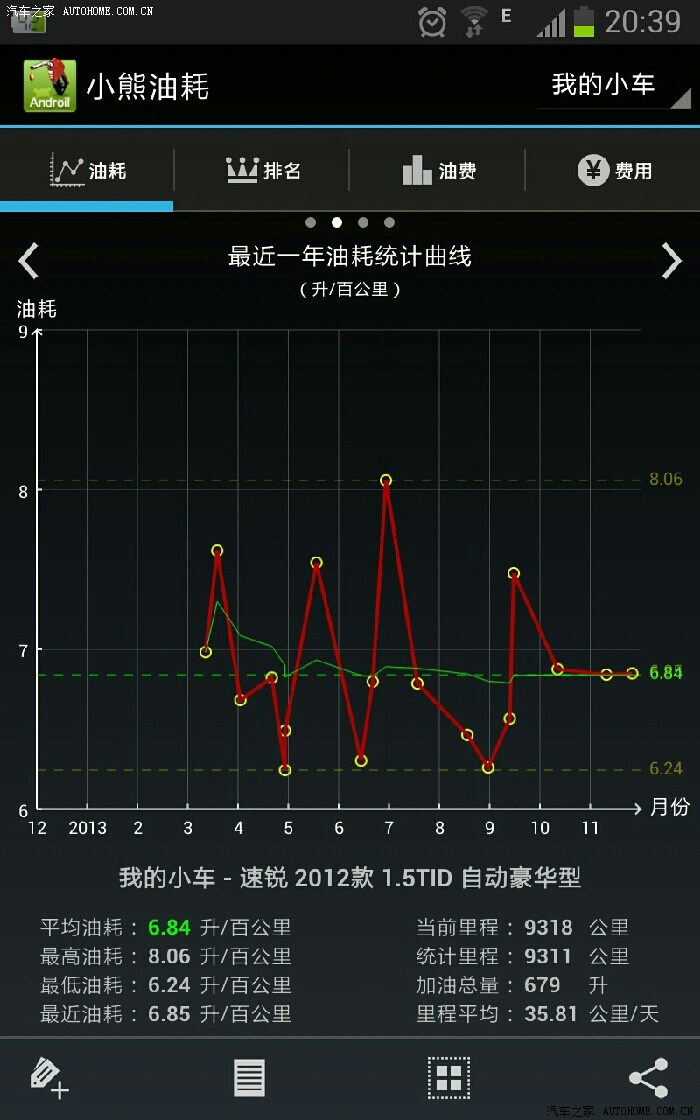Viewport: 700px width, 1120px height.
Task: Open the records list icon
Action: 249,1077
